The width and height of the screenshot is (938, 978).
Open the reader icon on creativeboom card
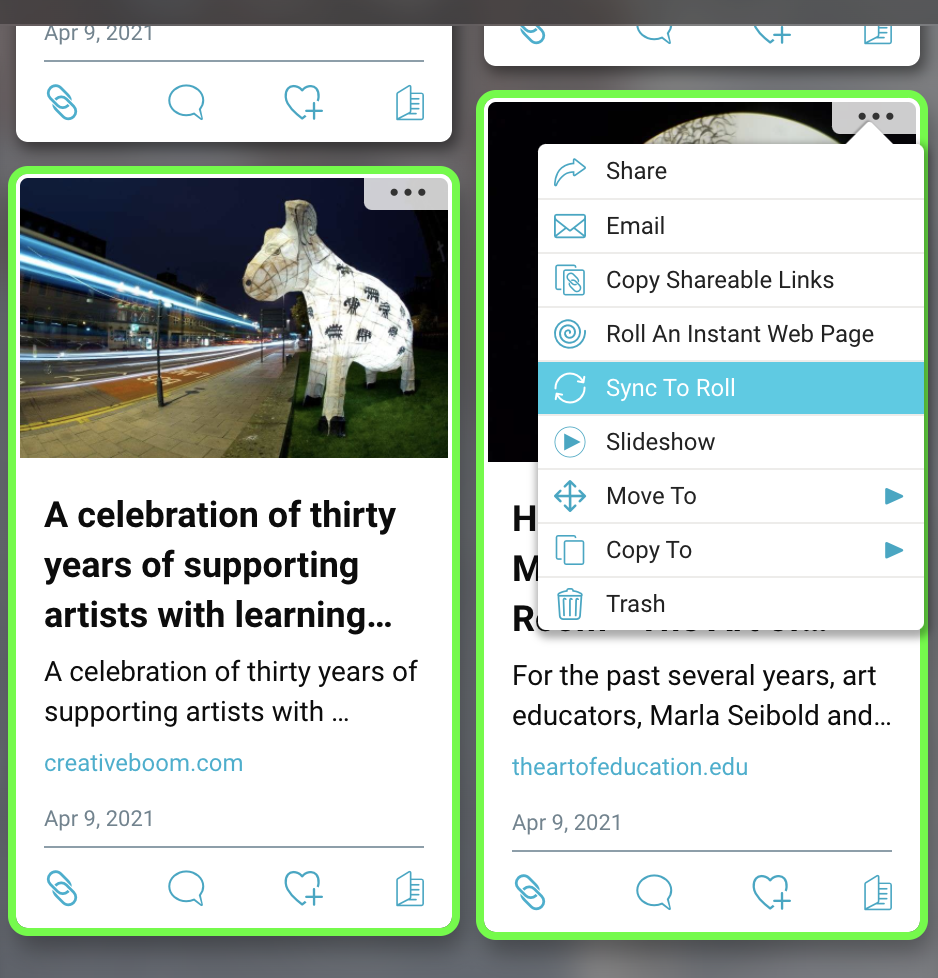(x=410, y=888)
